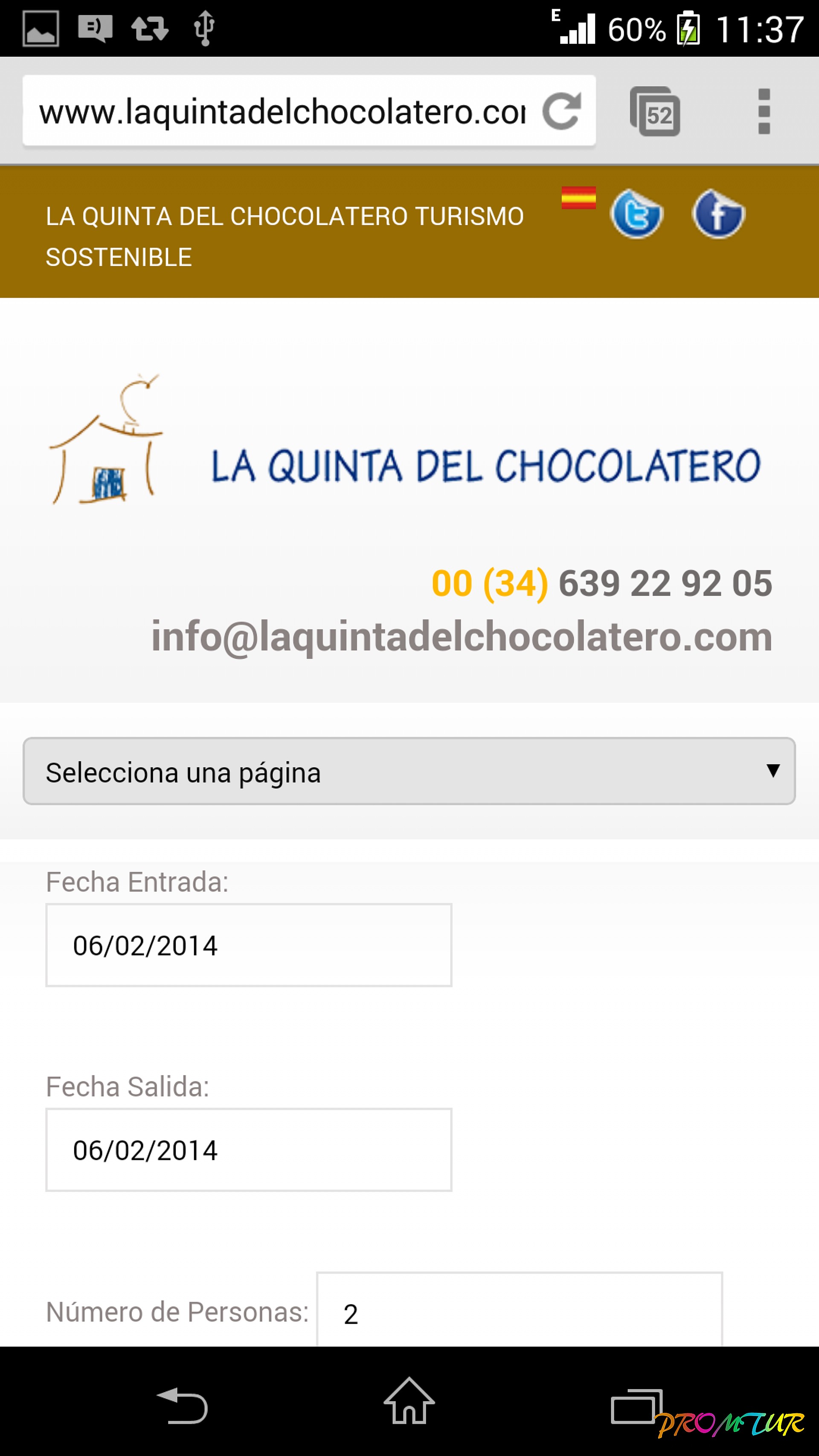Open the Twitter profile link
The height and width of the screenshot is (1456, 819).
point(637,215)
